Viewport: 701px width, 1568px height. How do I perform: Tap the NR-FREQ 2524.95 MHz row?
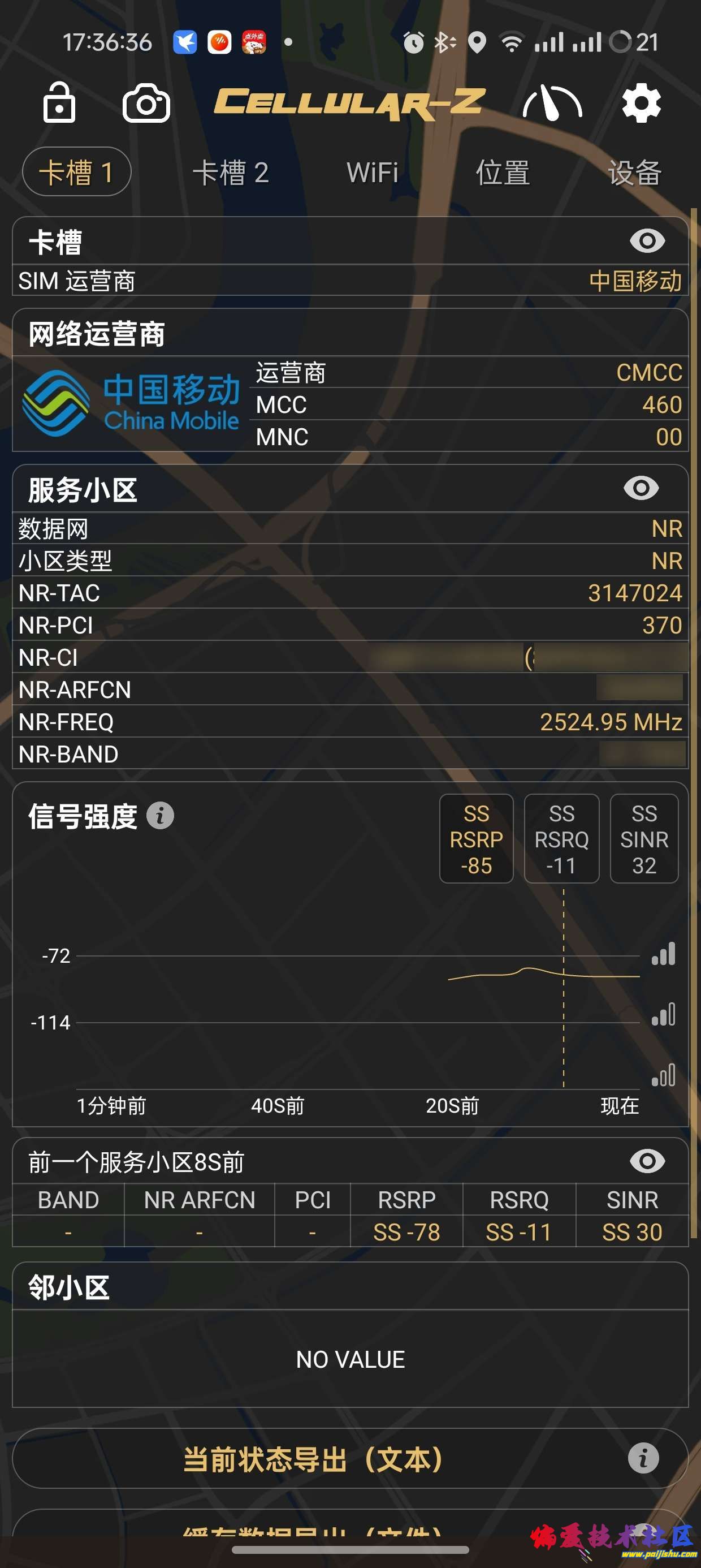click(350, 721)
